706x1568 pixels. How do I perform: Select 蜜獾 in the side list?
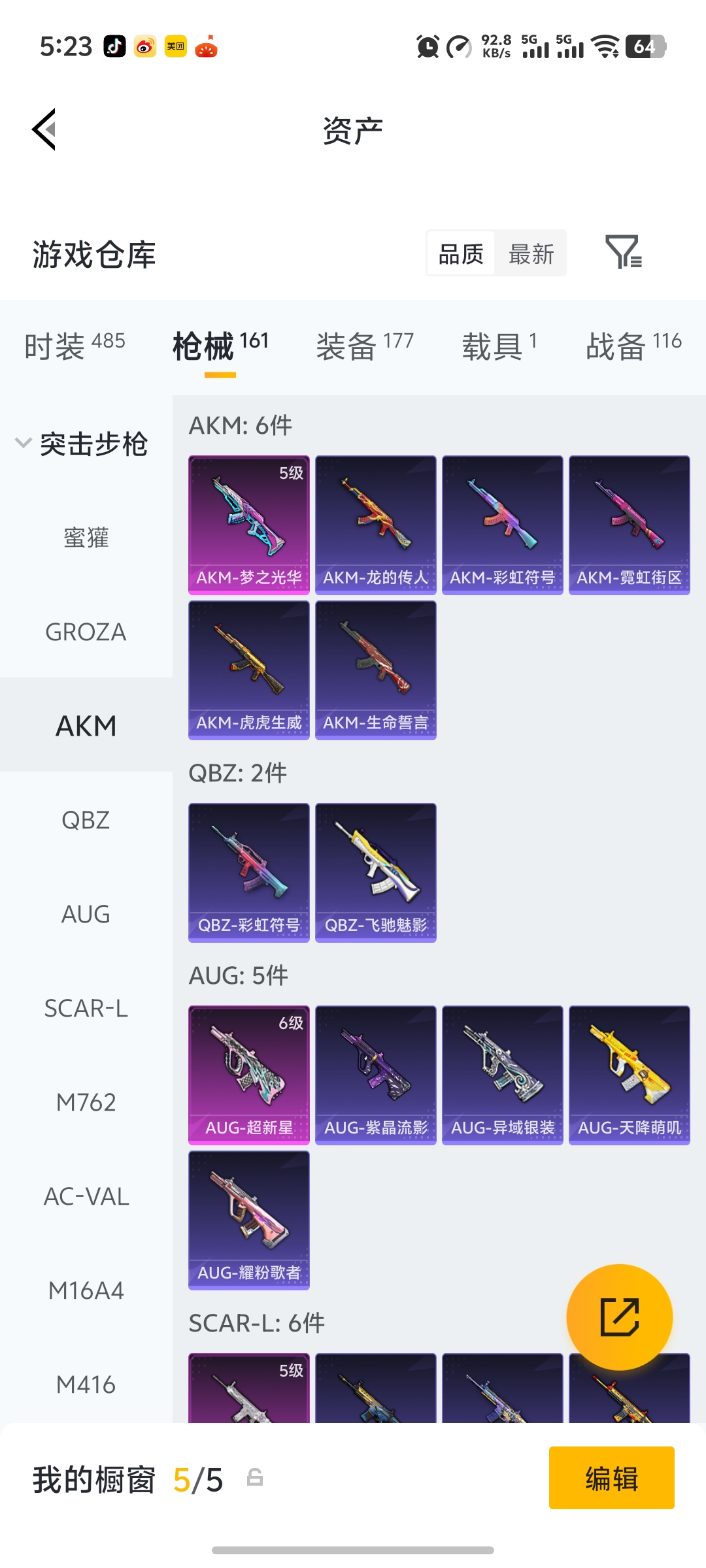86,538
